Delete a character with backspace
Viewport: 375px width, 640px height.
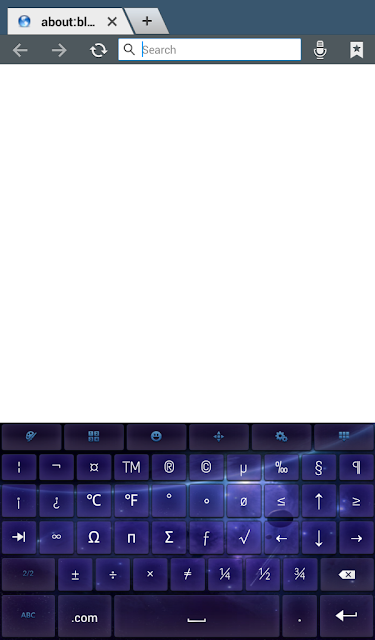point(347,574)
